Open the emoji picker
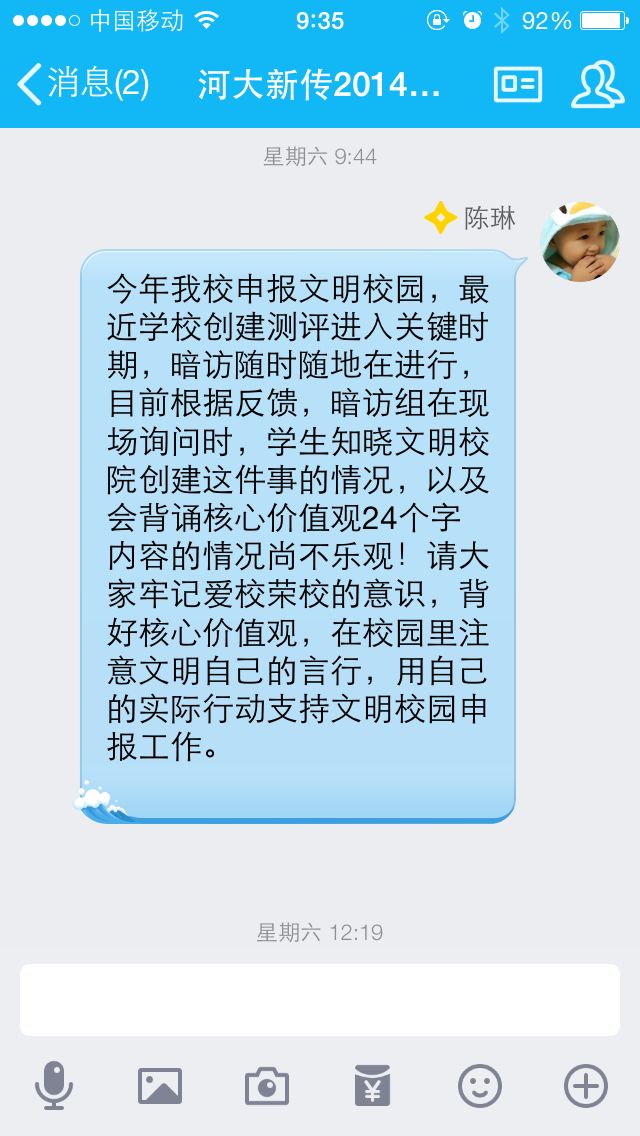Viewport: 640px width, 1136px height. [x=480, y=1086]
